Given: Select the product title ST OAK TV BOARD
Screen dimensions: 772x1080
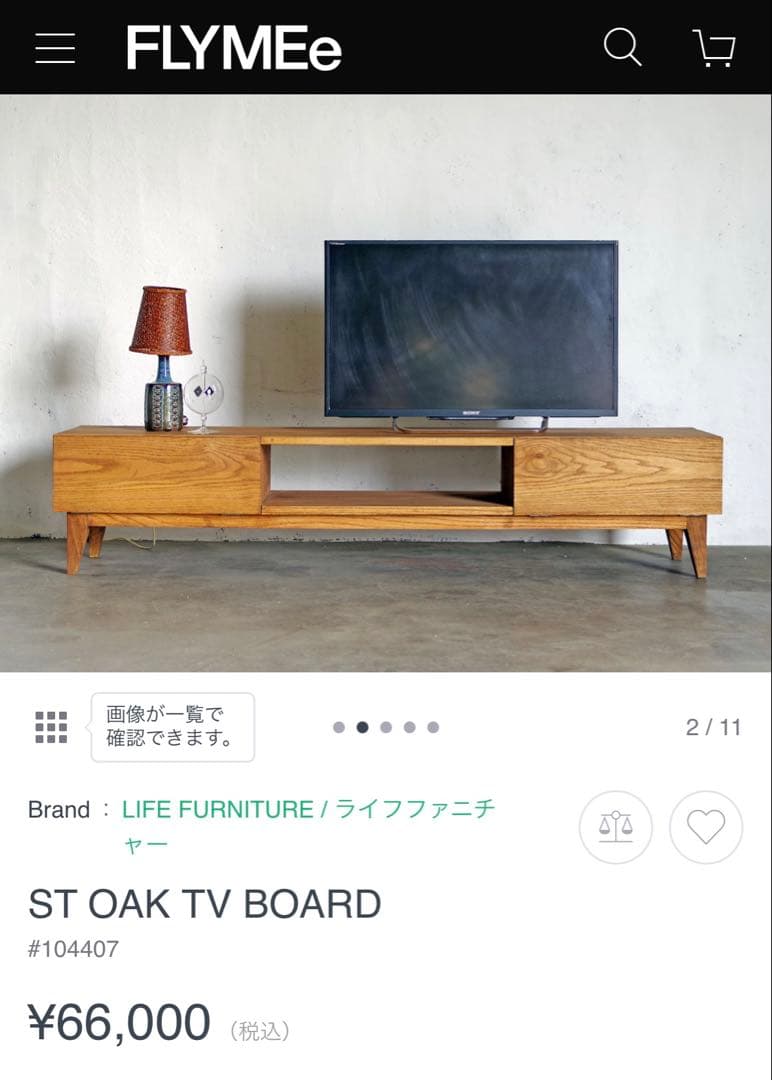Looking at the screenshot, I should [204, 902].
